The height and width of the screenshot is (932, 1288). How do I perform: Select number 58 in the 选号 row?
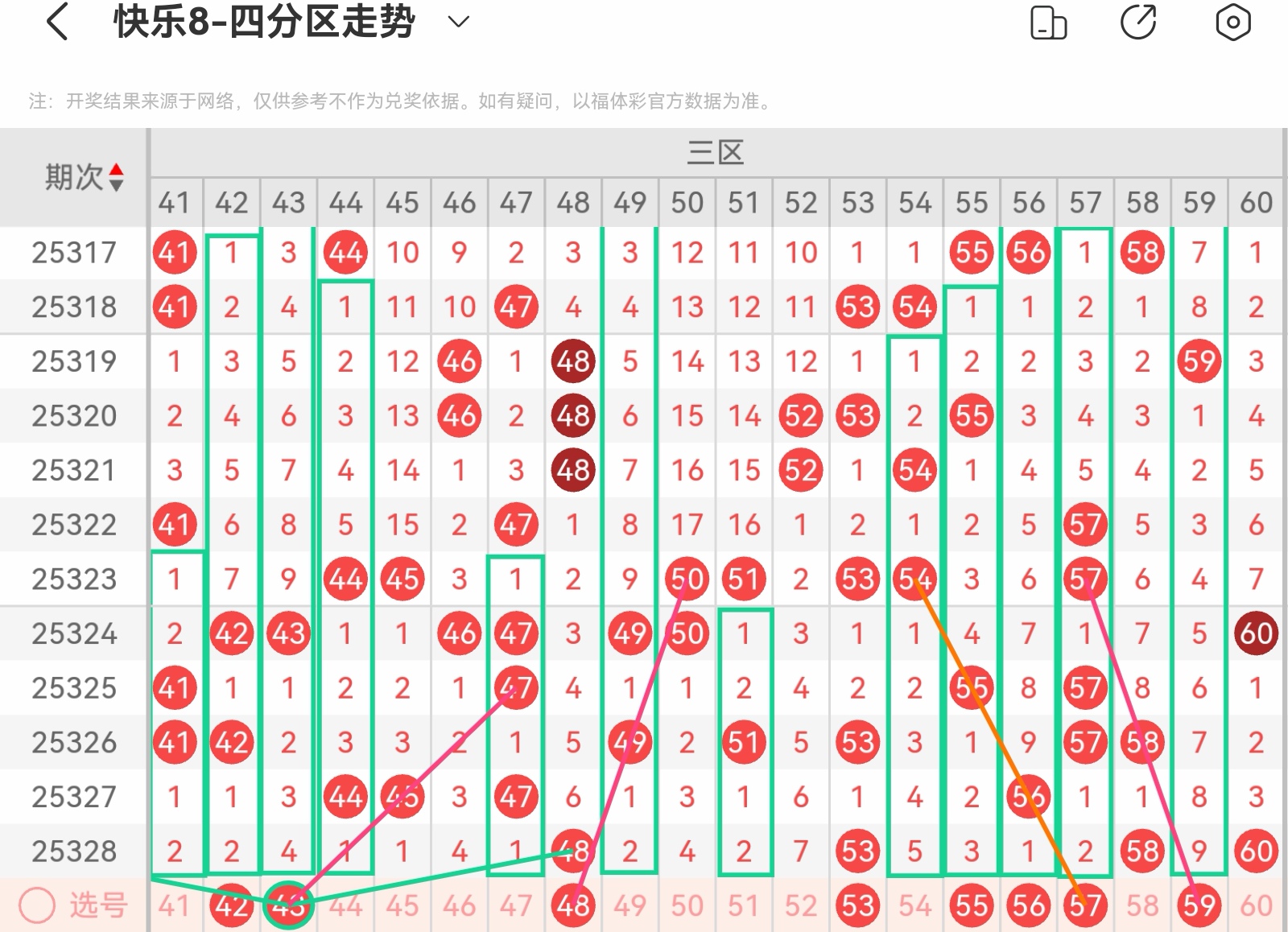click(1142, 906)
